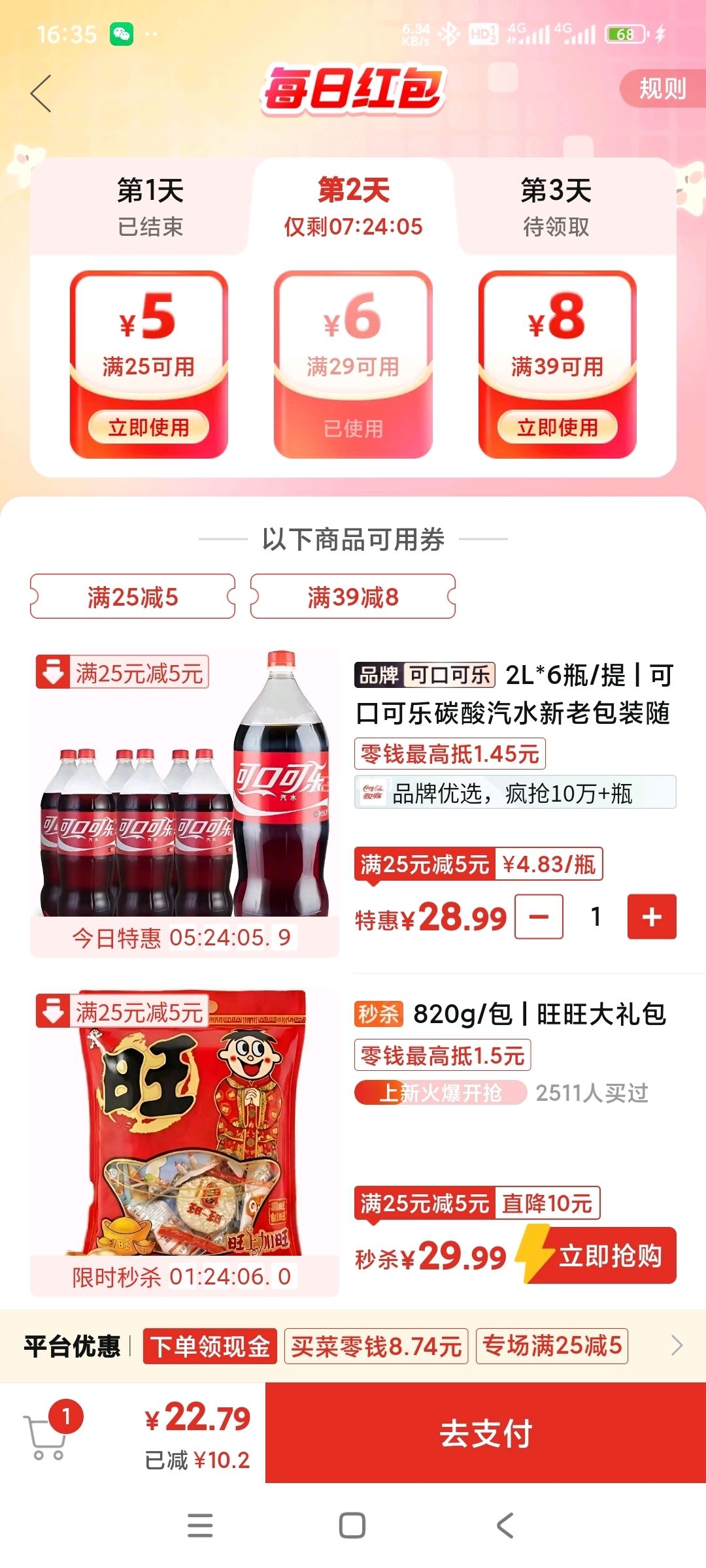Open the Coca-Cola 2L*6瓶 product

(513, 694)
